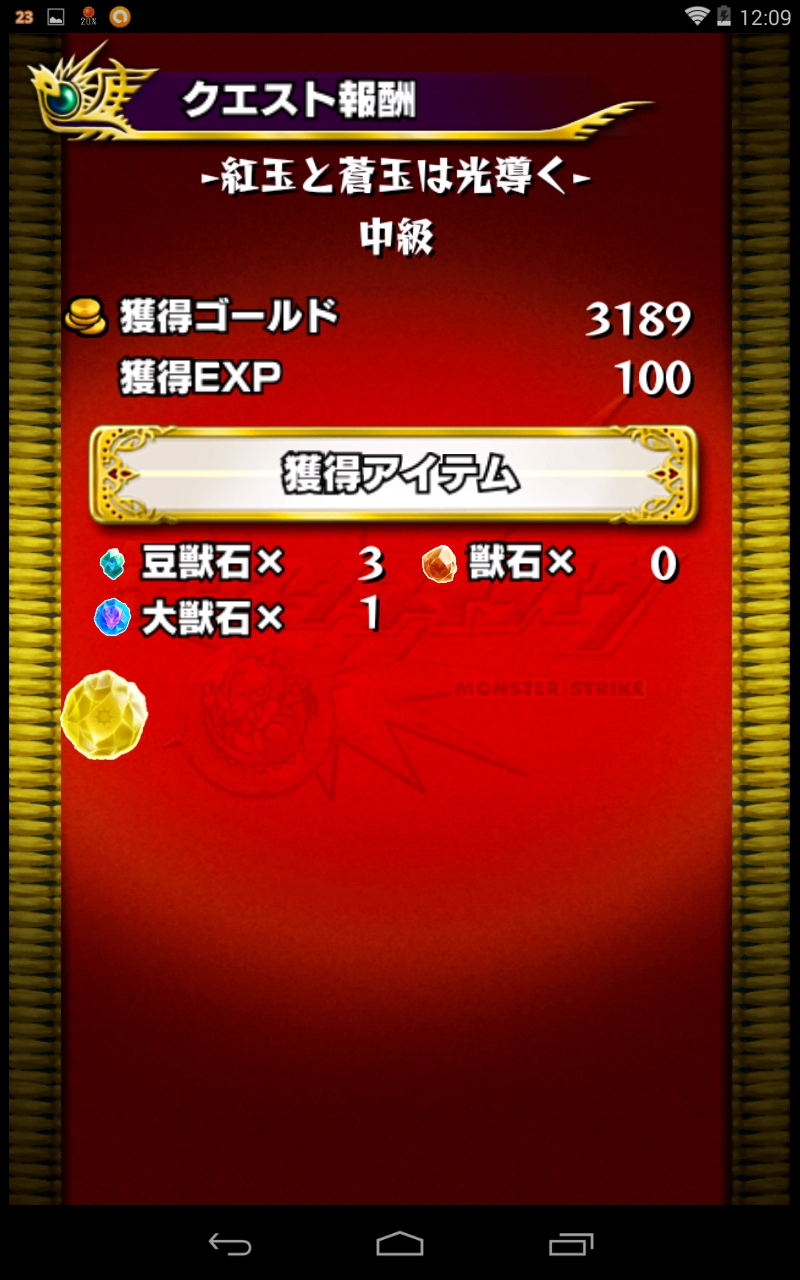Show recent apps
This screenshot has height=1280, width=800.
click(x=571, y=1243)
